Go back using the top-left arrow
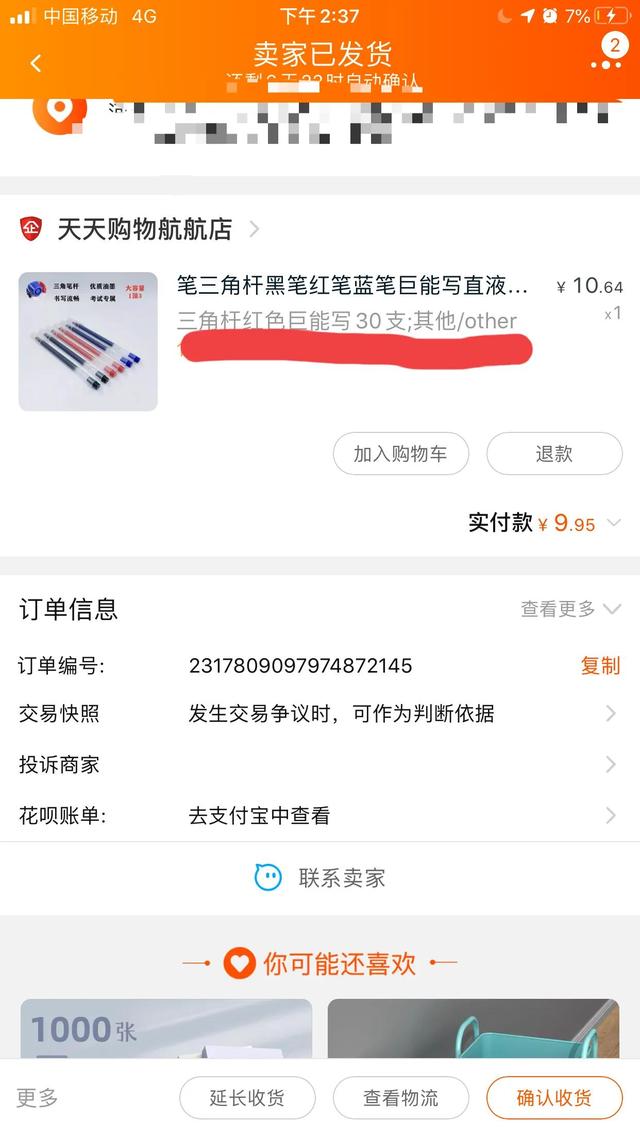640x1138 pixels. coord(36,63)
